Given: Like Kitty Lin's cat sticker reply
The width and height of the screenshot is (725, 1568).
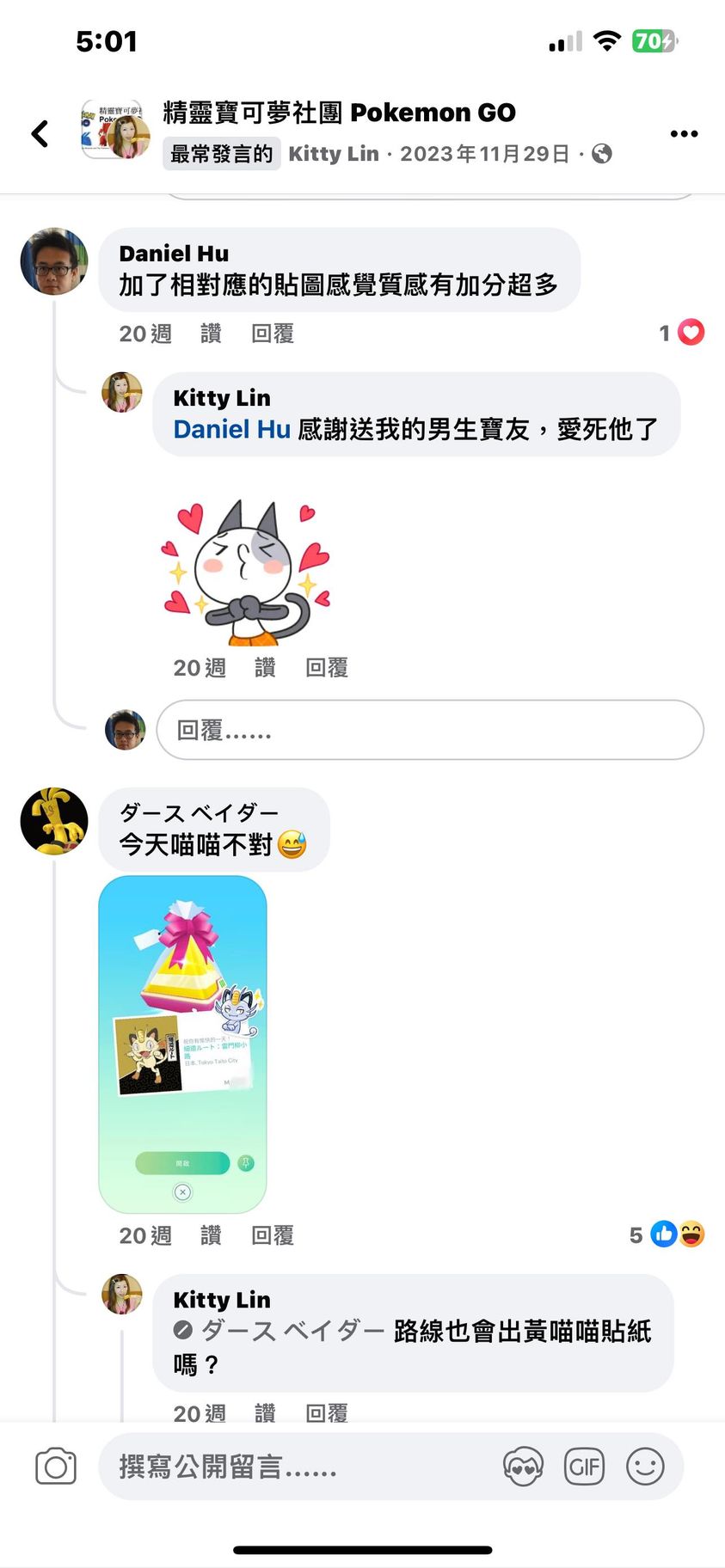Looking at the screenshot, I should [265, 668].
